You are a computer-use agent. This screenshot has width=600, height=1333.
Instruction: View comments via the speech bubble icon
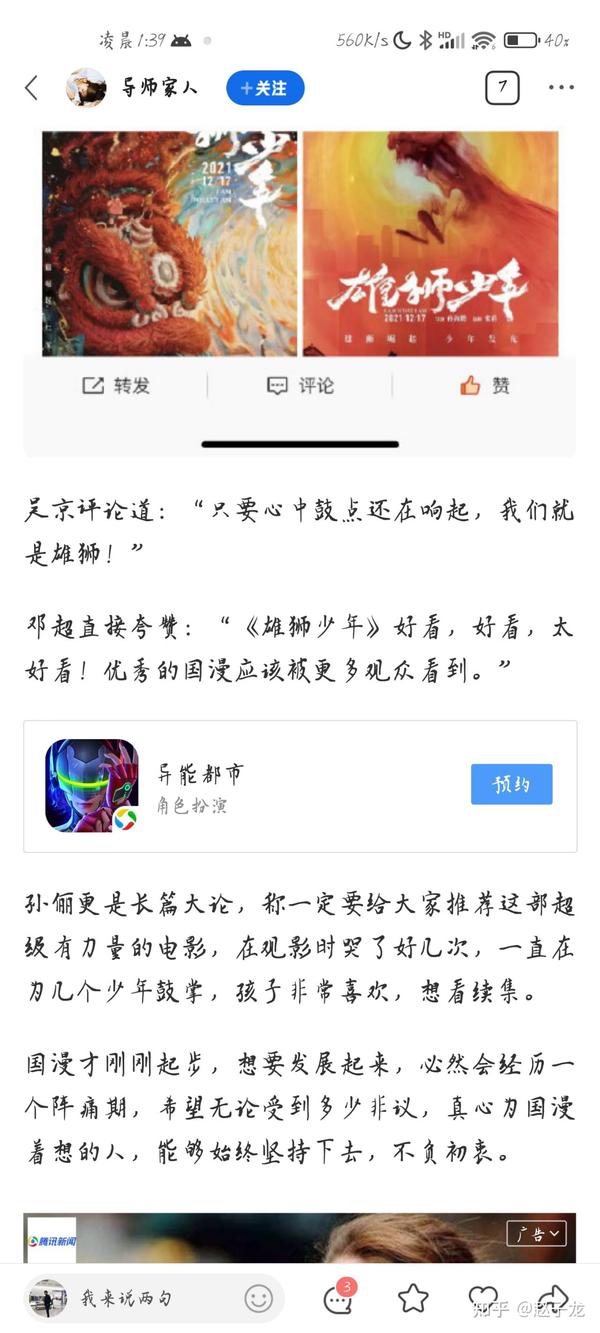pos(339,1297)
